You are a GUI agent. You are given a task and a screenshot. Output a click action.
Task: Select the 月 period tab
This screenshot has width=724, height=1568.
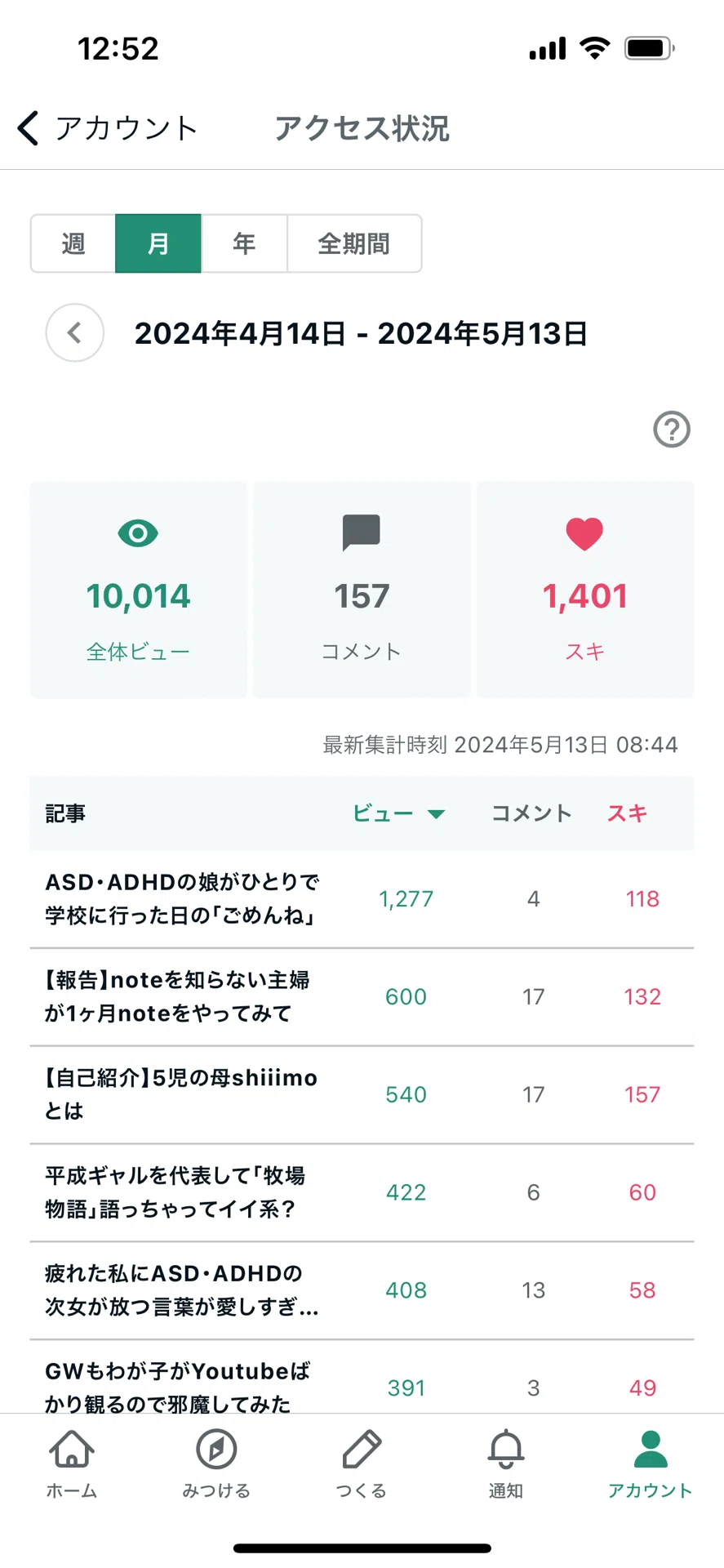point(158,243)
